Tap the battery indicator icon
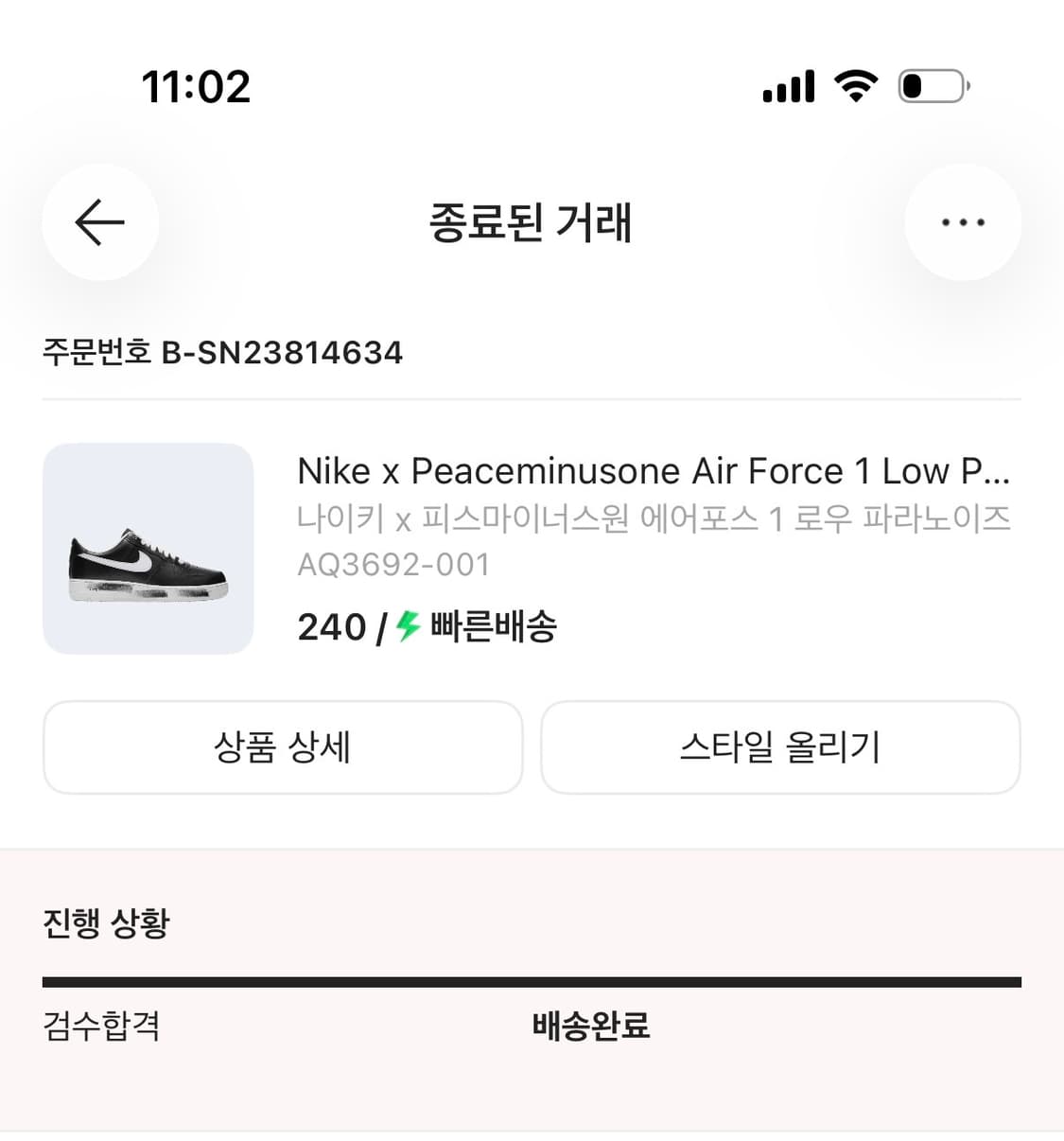 click(x=932, y=85)
